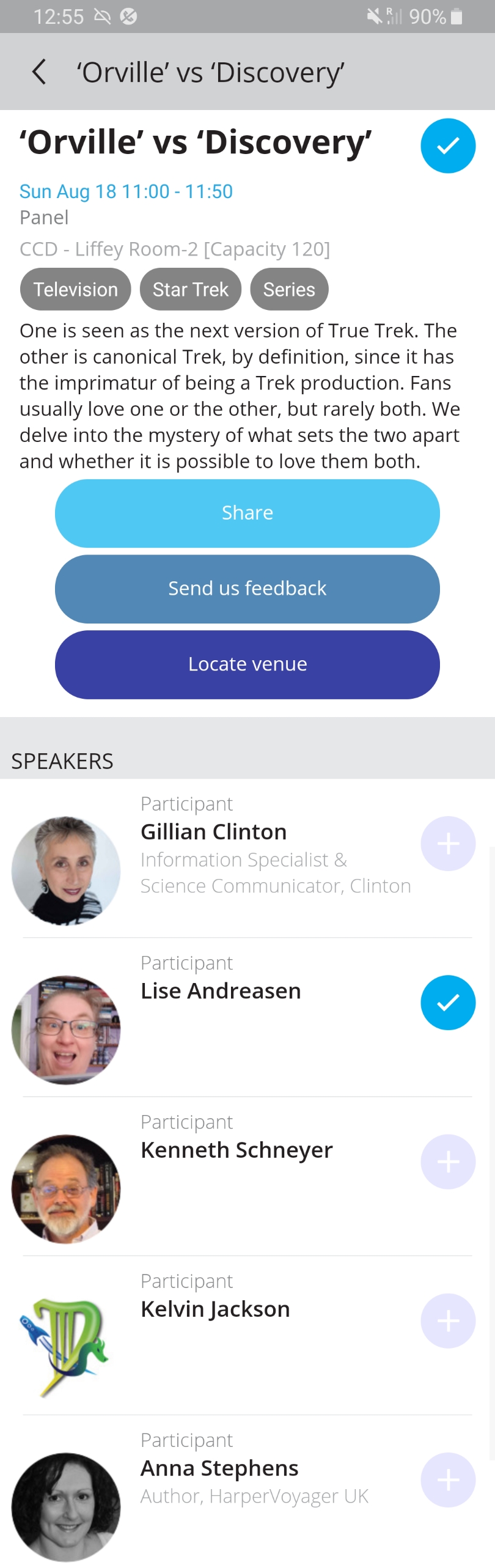Open Anna Stephens' speaker profile

(219, 1468)
